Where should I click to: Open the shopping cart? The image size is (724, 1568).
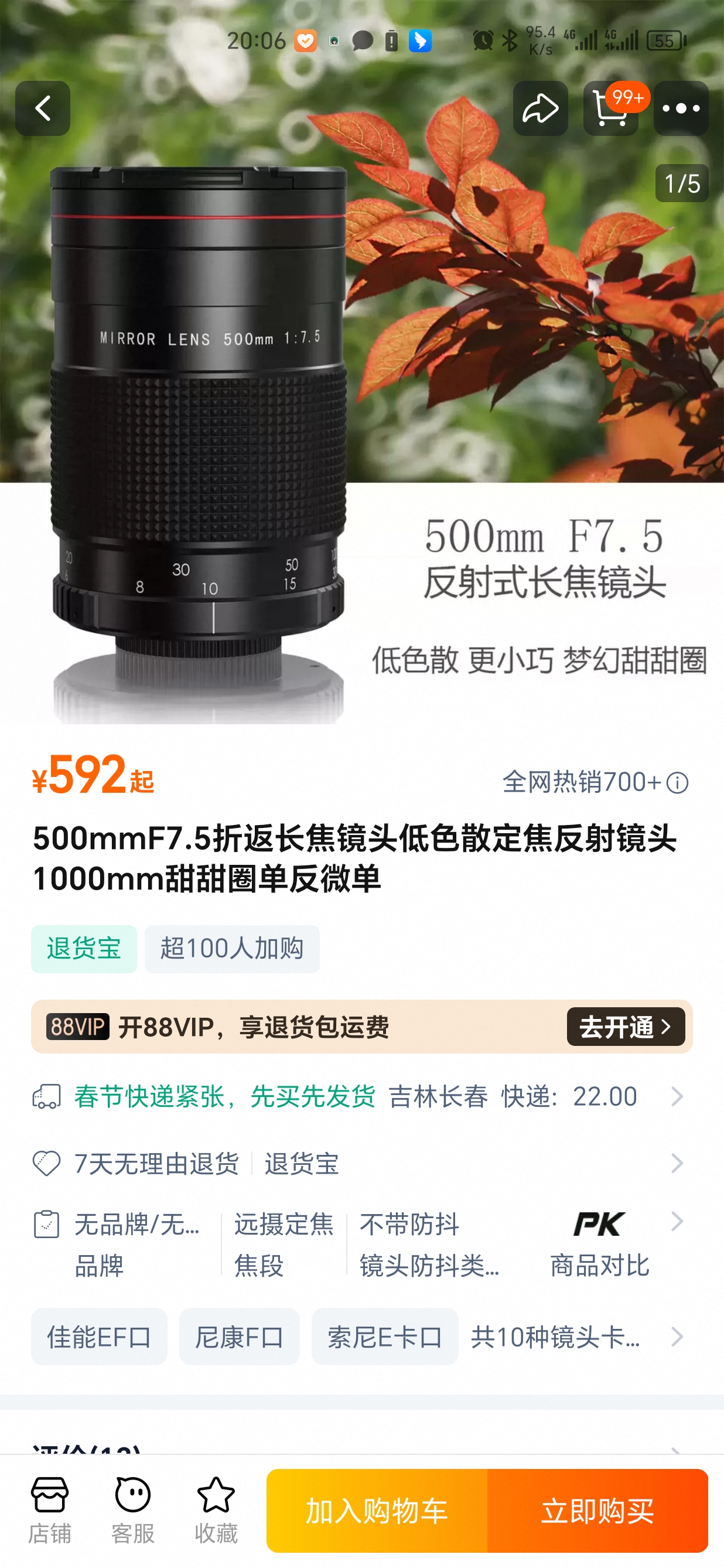pyautogui.click(x=610, y=109)
